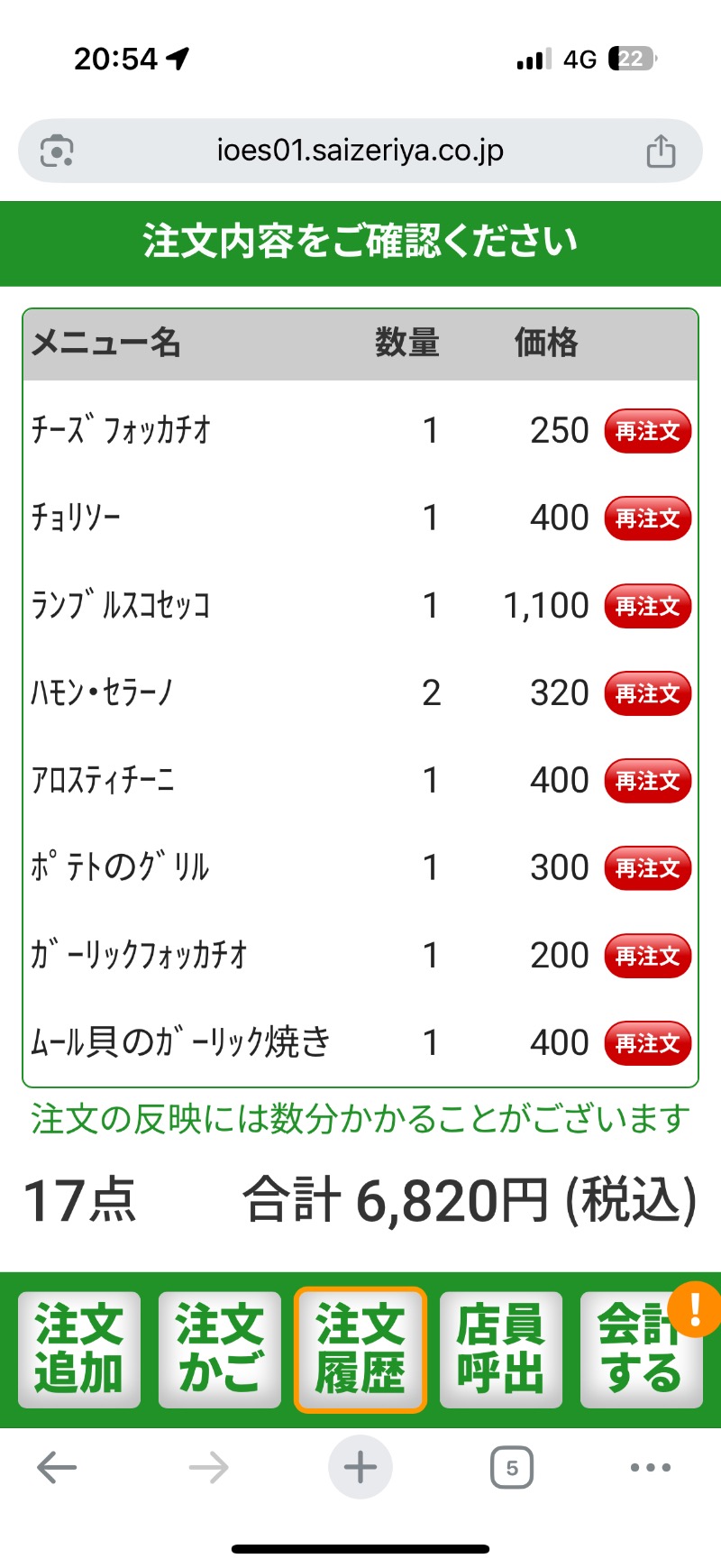Screen dimensions: 721x1568
Task: Reorder アロスティチーニ
Action: (647, 781)
